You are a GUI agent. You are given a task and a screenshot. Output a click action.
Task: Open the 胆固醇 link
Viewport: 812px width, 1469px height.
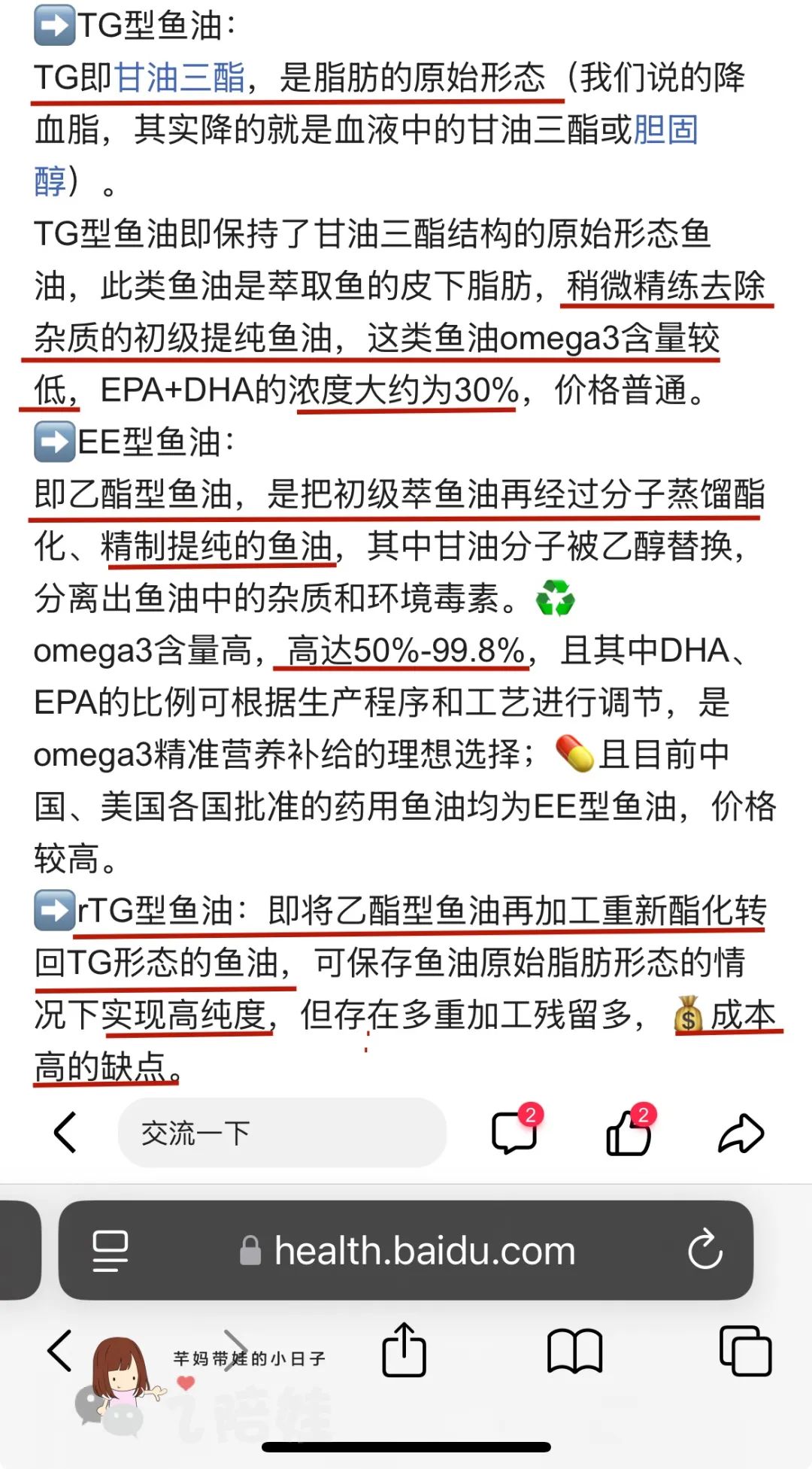666,129
